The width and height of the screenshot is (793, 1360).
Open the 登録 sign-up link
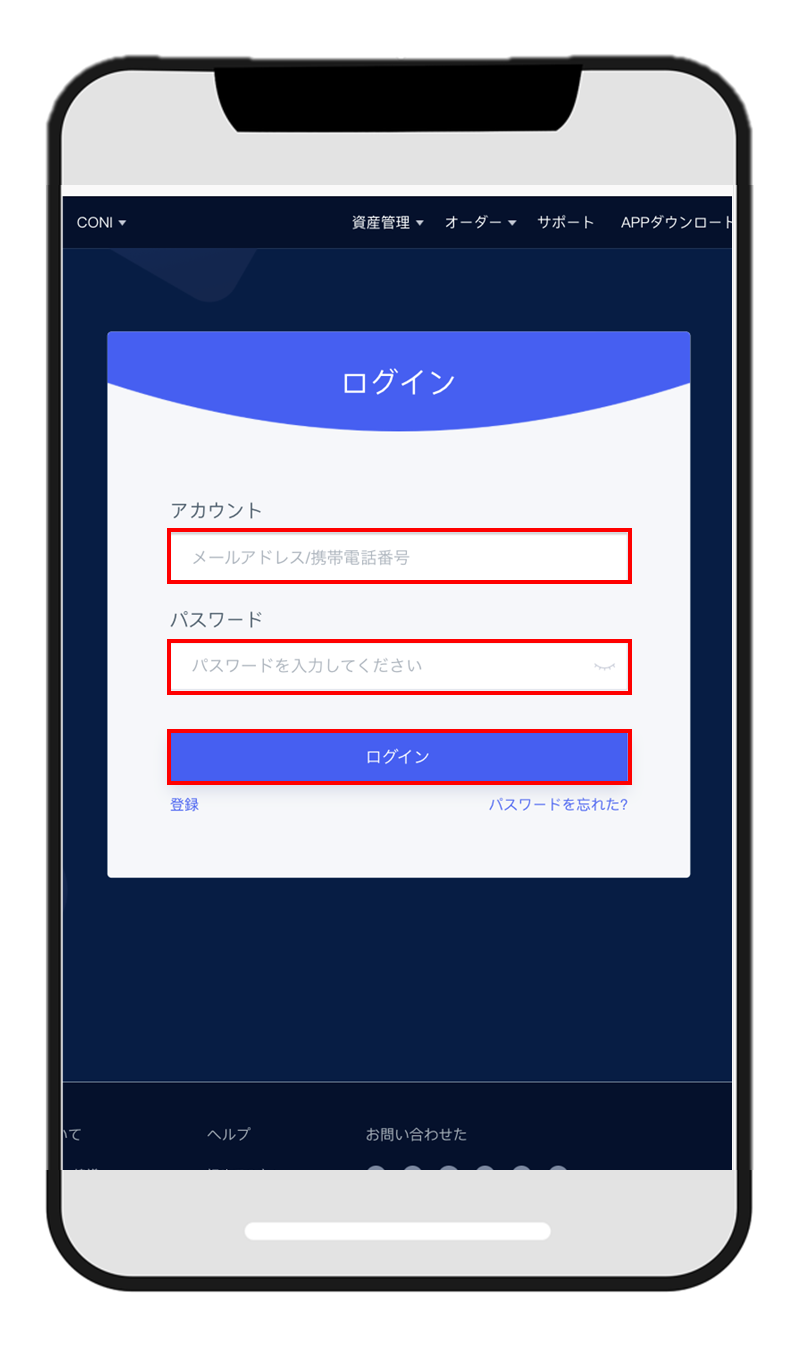(x=184, y=804)
